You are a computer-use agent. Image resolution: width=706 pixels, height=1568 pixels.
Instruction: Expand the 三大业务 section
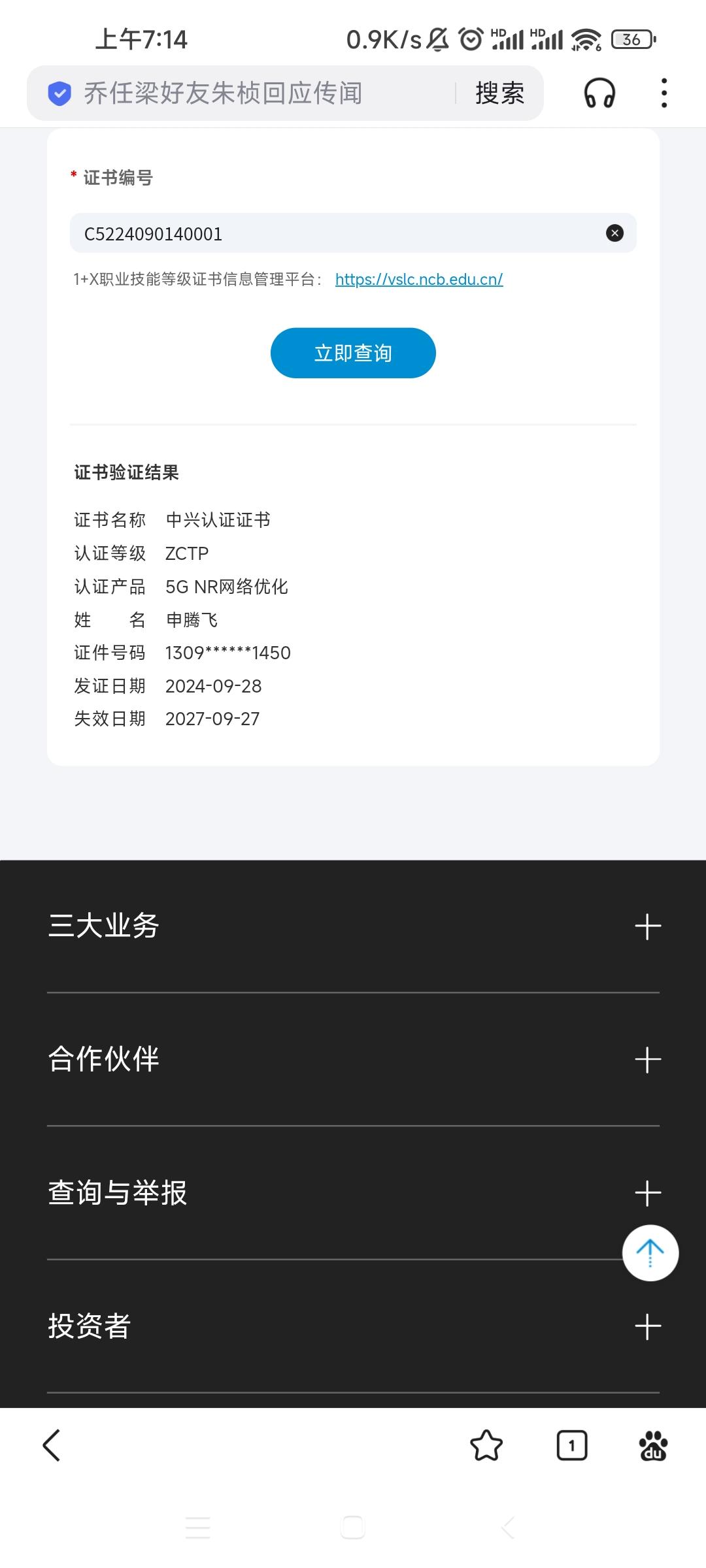(647, 926)
